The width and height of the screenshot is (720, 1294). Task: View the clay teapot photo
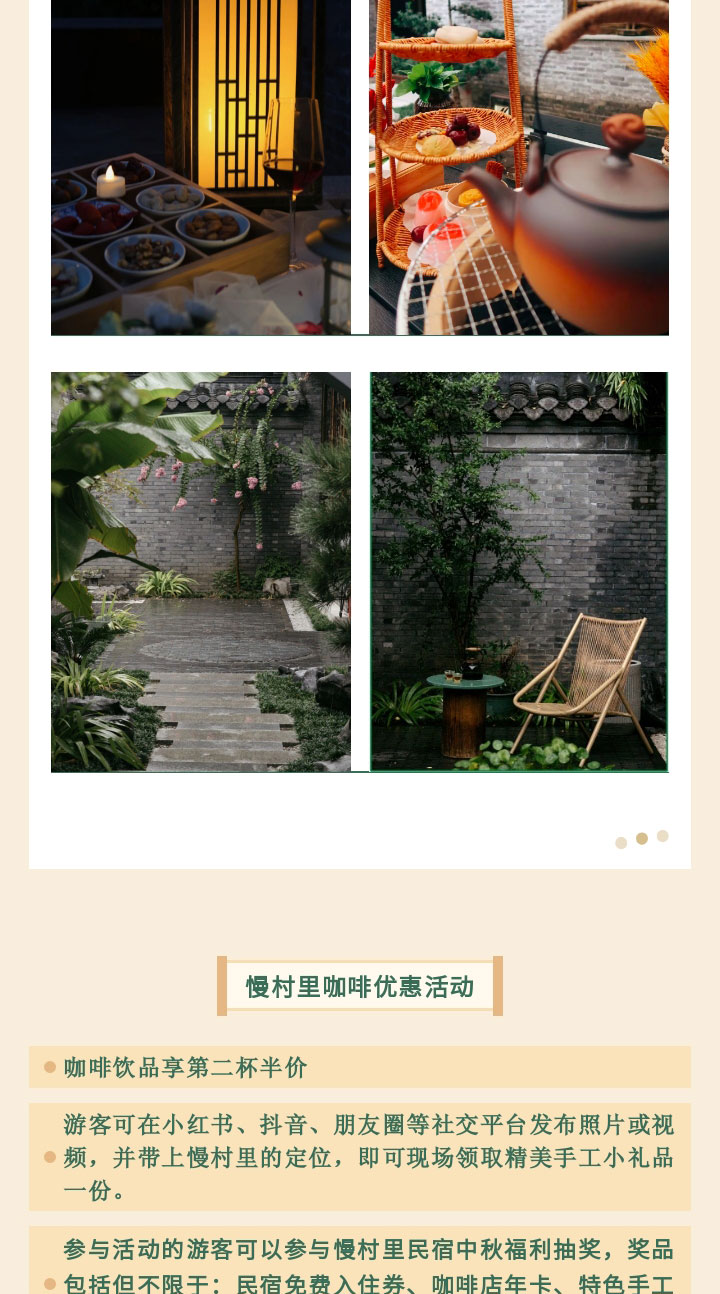tap(519, 167)
